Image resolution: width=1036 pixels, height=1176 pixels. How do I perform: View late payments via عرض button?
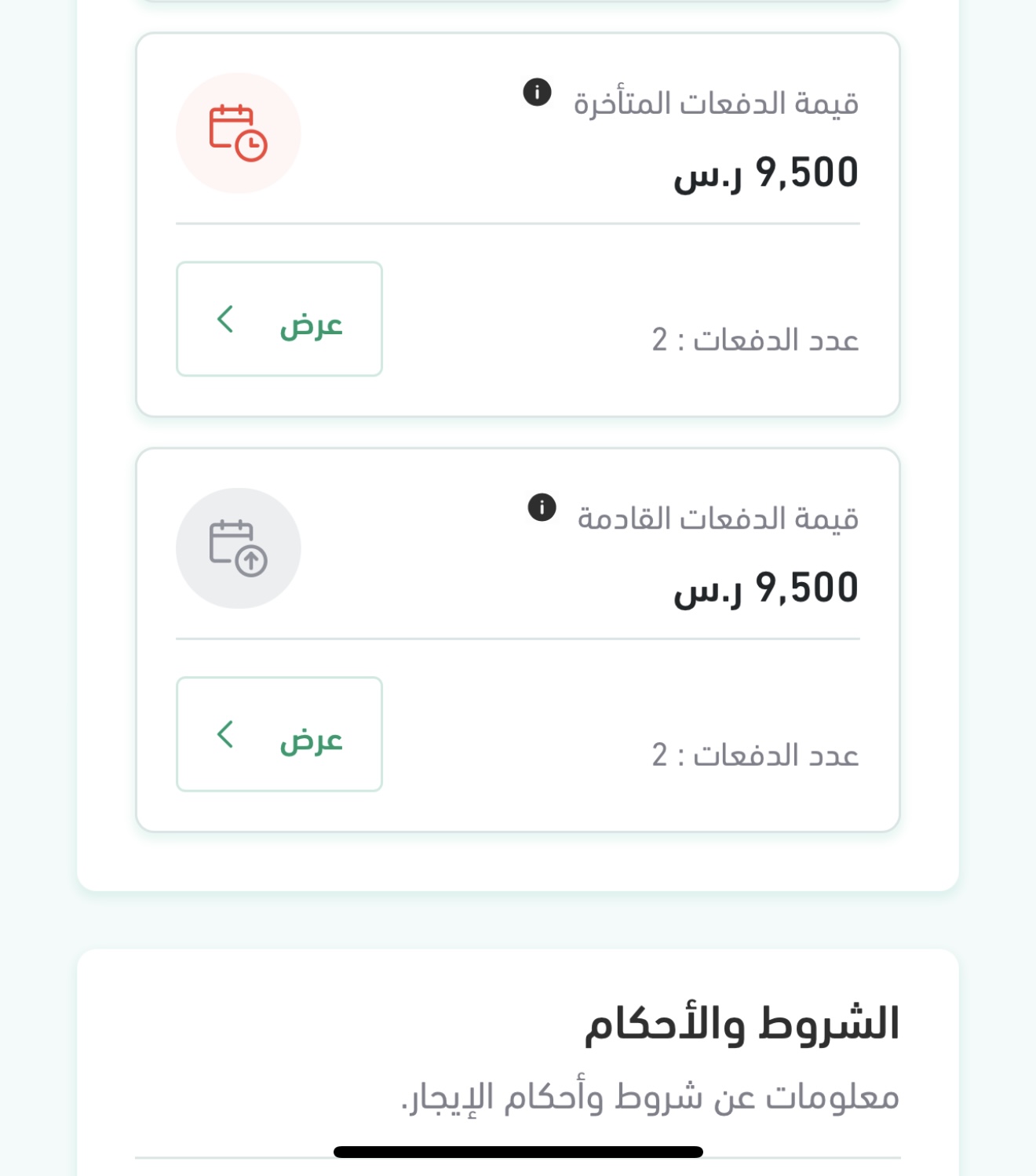tap(279, 319)
